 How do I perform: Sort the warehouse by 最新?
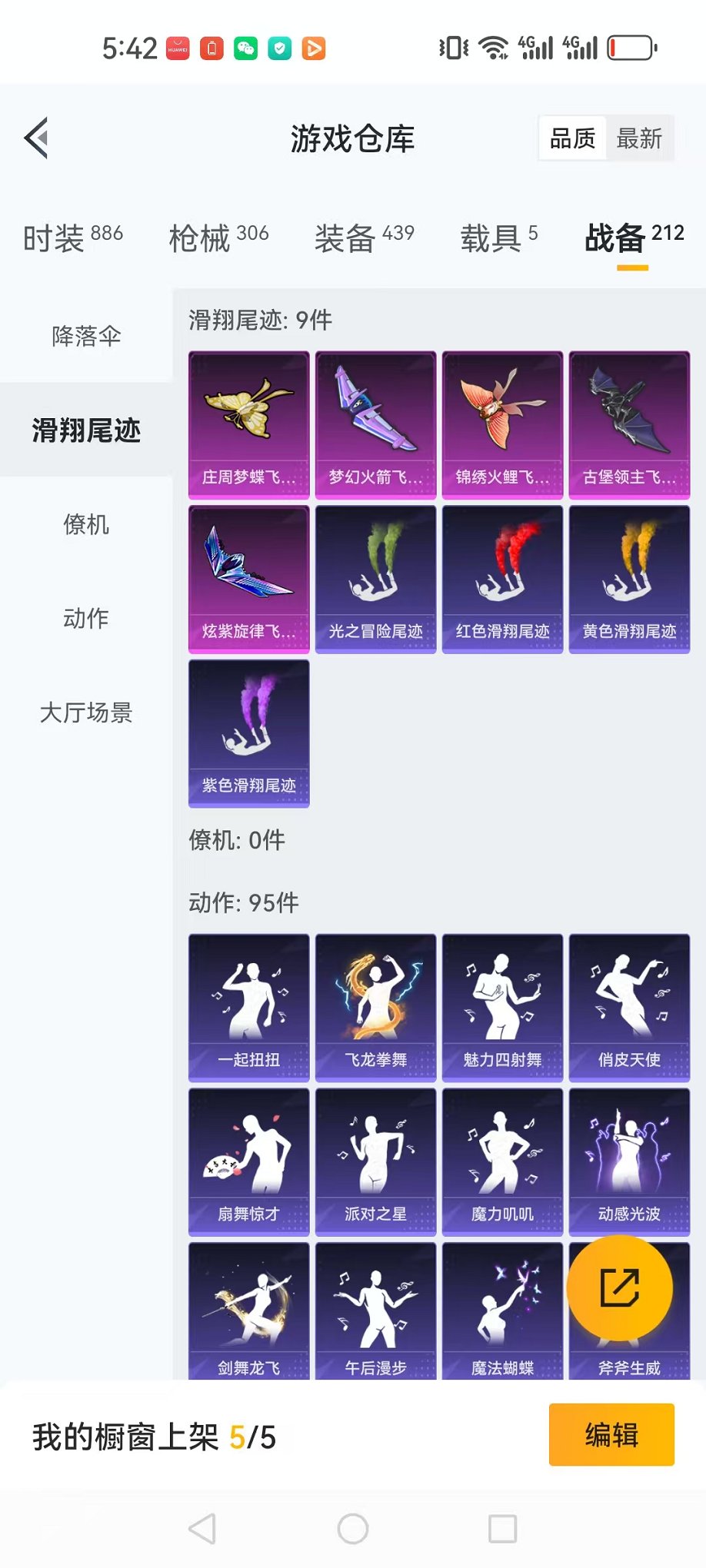click(x=639, y=138)
